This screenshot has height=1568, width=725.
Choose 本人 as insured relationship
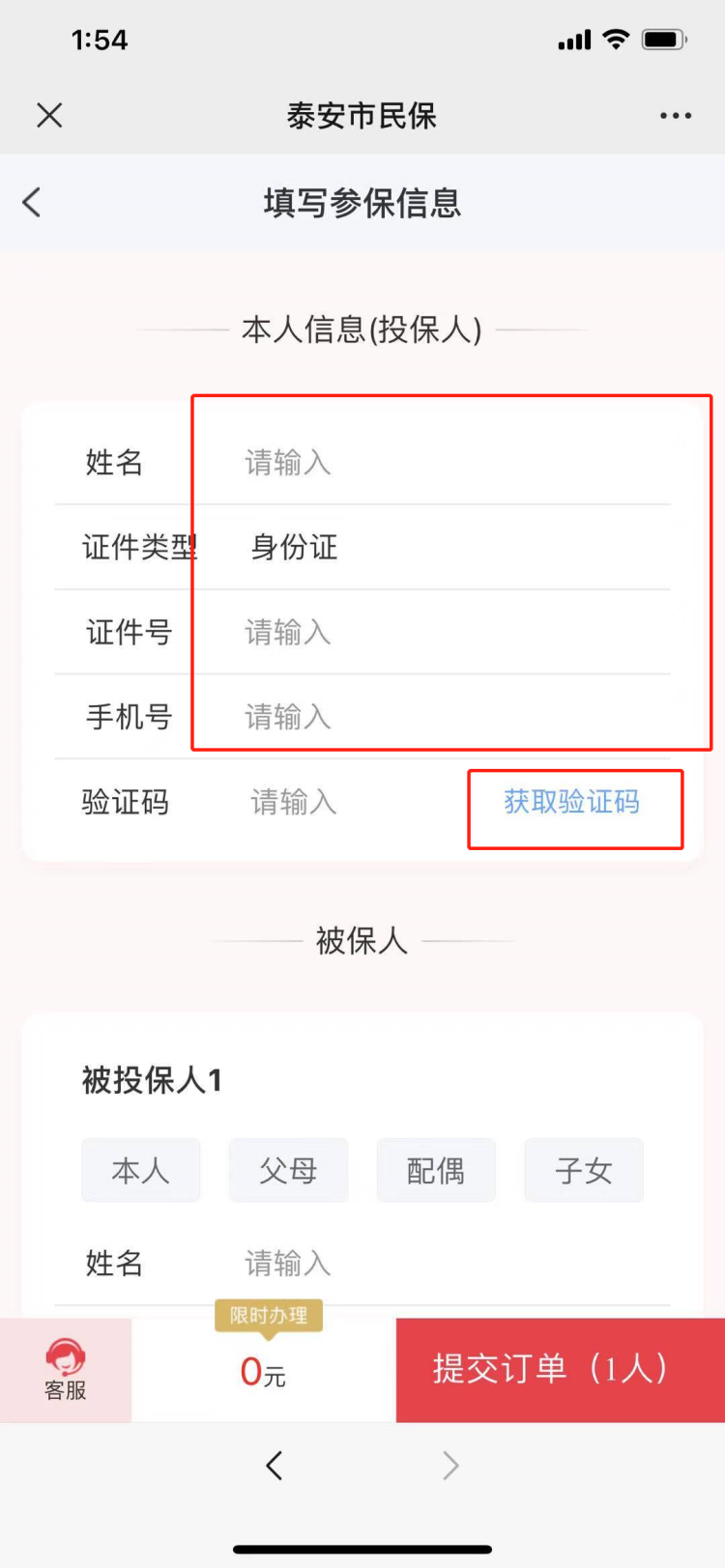point(141,1171)
